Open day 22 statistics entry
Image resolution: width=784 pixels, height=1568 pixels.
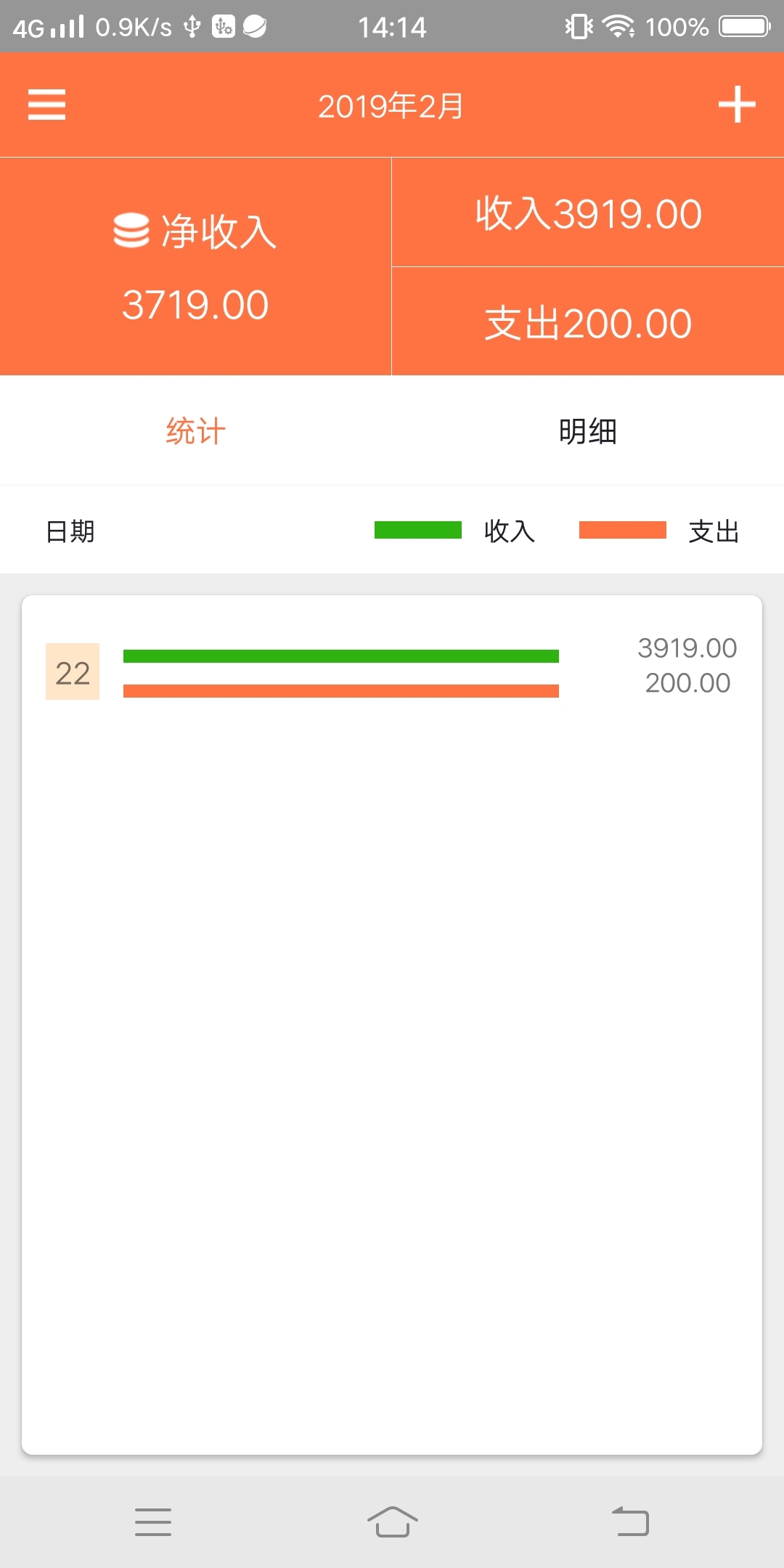392,671
